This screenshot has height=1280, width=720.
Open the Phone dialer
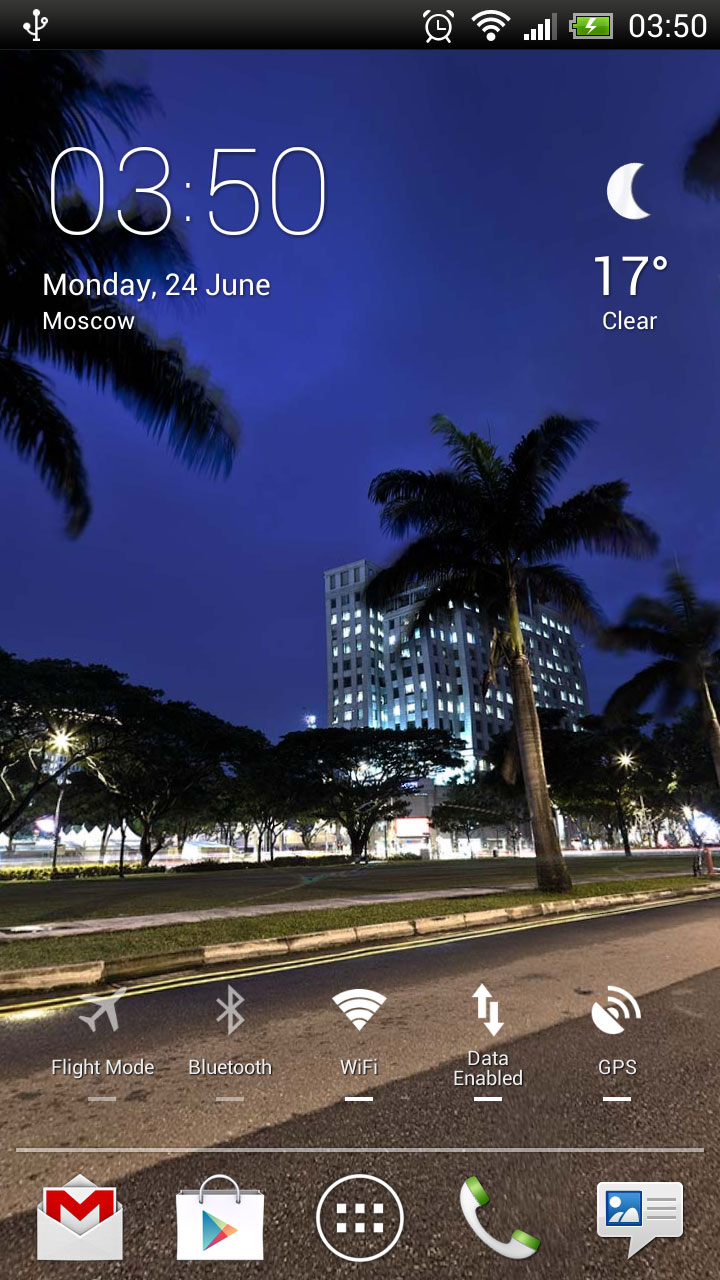click(x=499, y=1217)
